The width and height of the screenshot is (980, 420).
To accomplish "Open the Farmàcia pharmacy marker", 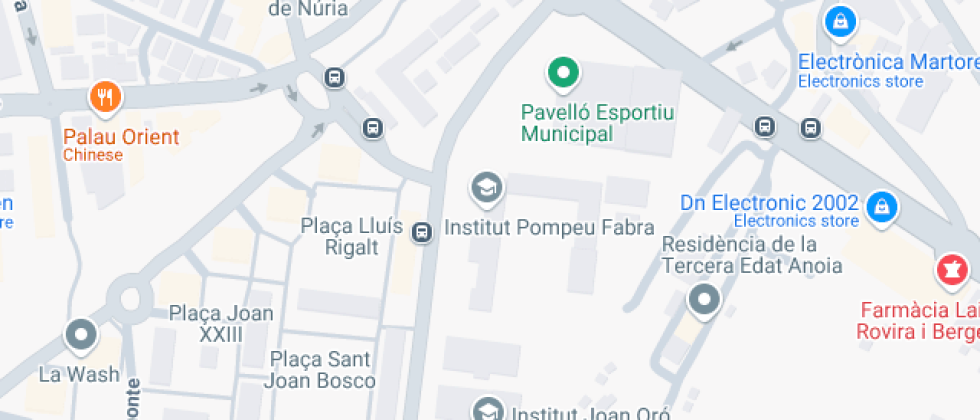I will pos(951,270).
